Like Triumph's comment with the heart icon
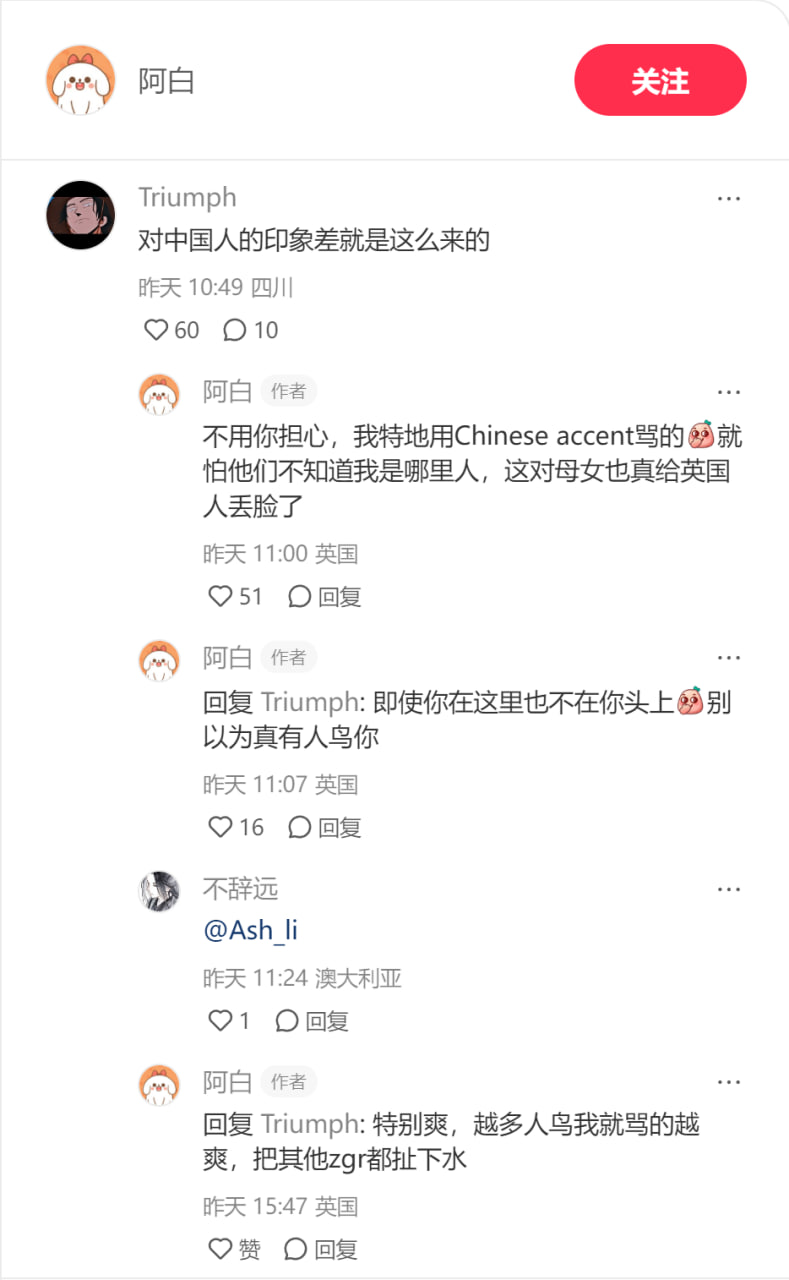 click(156, 330)
